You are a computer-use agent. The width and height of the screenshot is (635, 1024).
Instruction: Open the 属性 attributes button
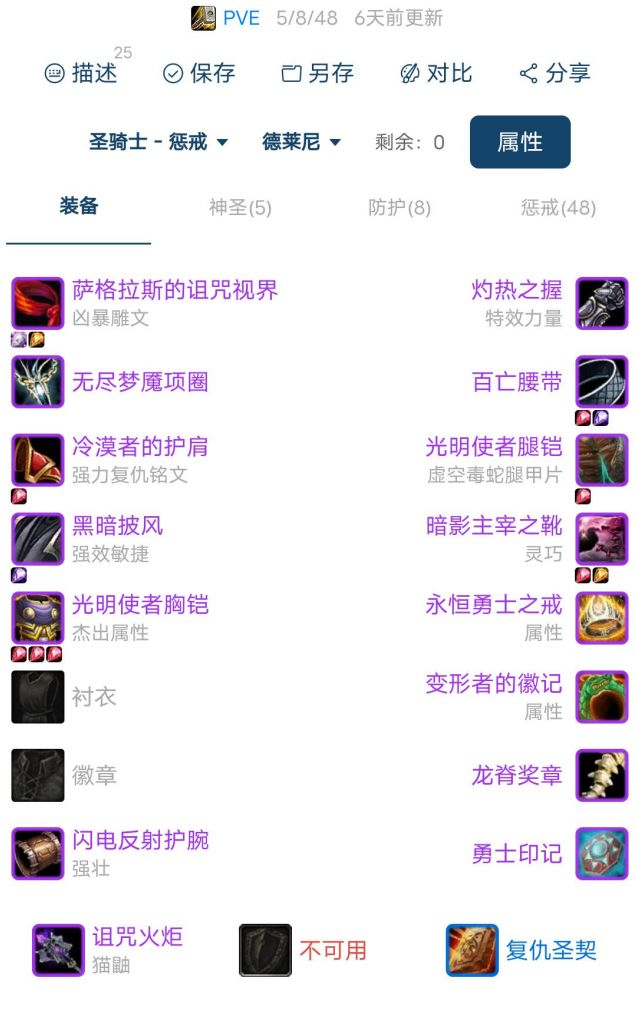(520, 142)
